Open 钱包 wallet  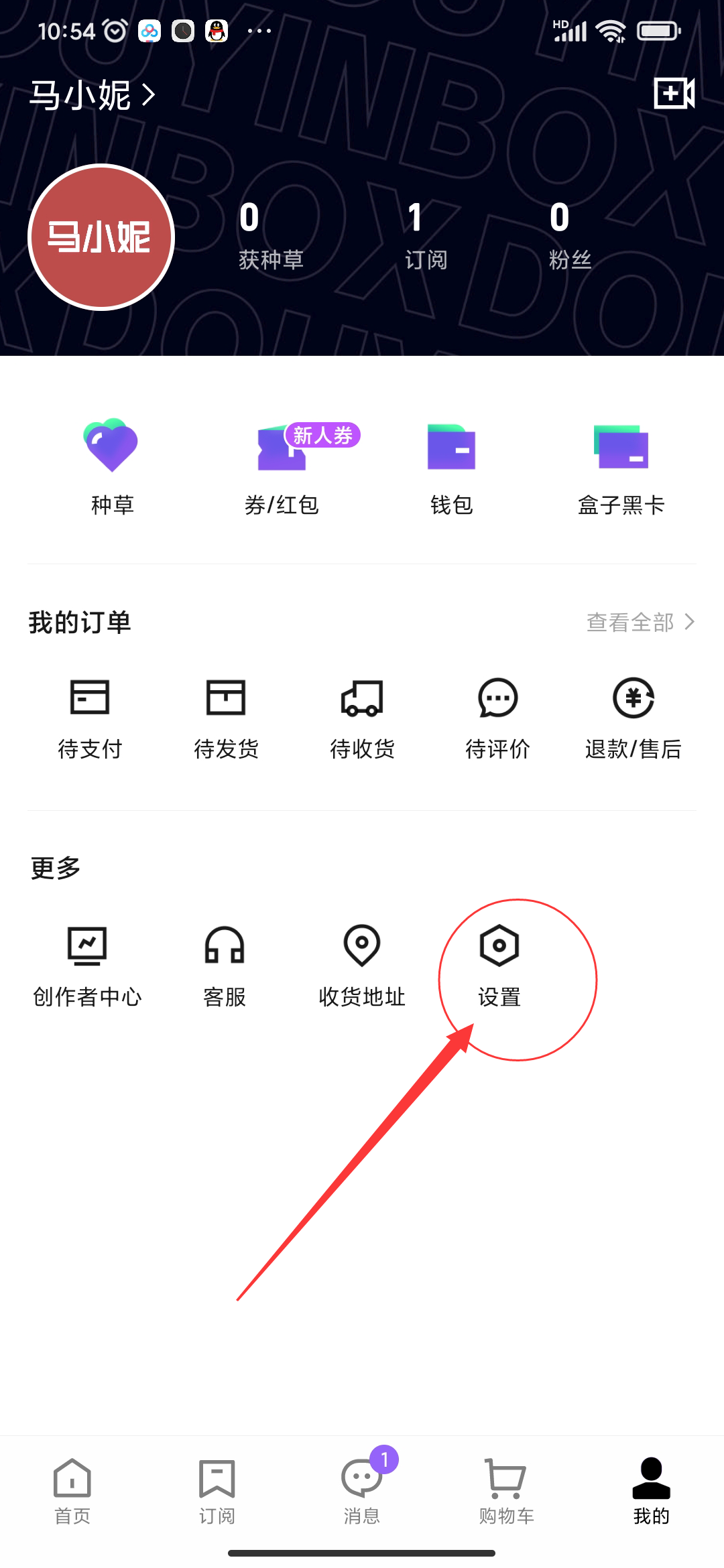click(451, 466)
